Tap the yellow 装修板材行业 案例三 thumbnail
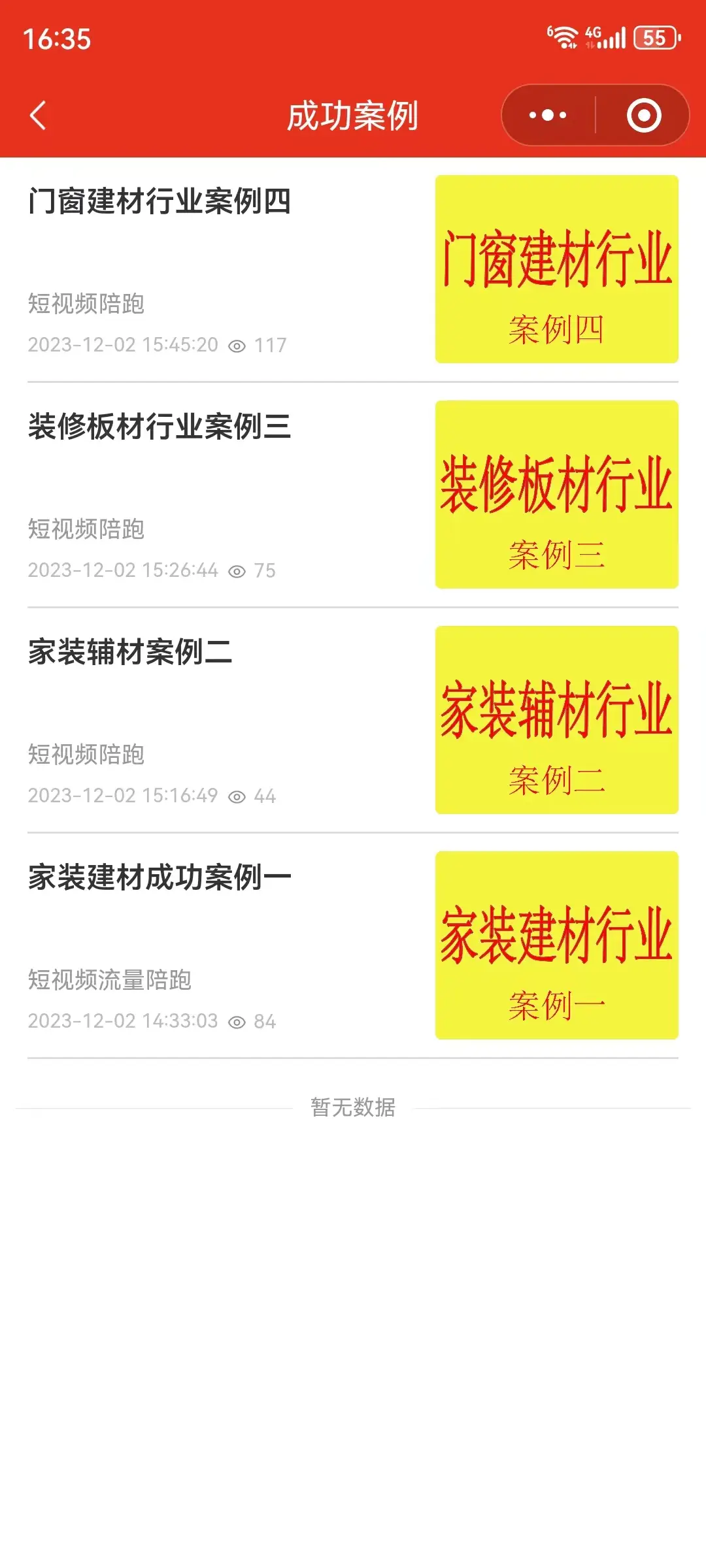This screenshot has width=706, height=1568. pyautogui.click(x=557, y=495)
